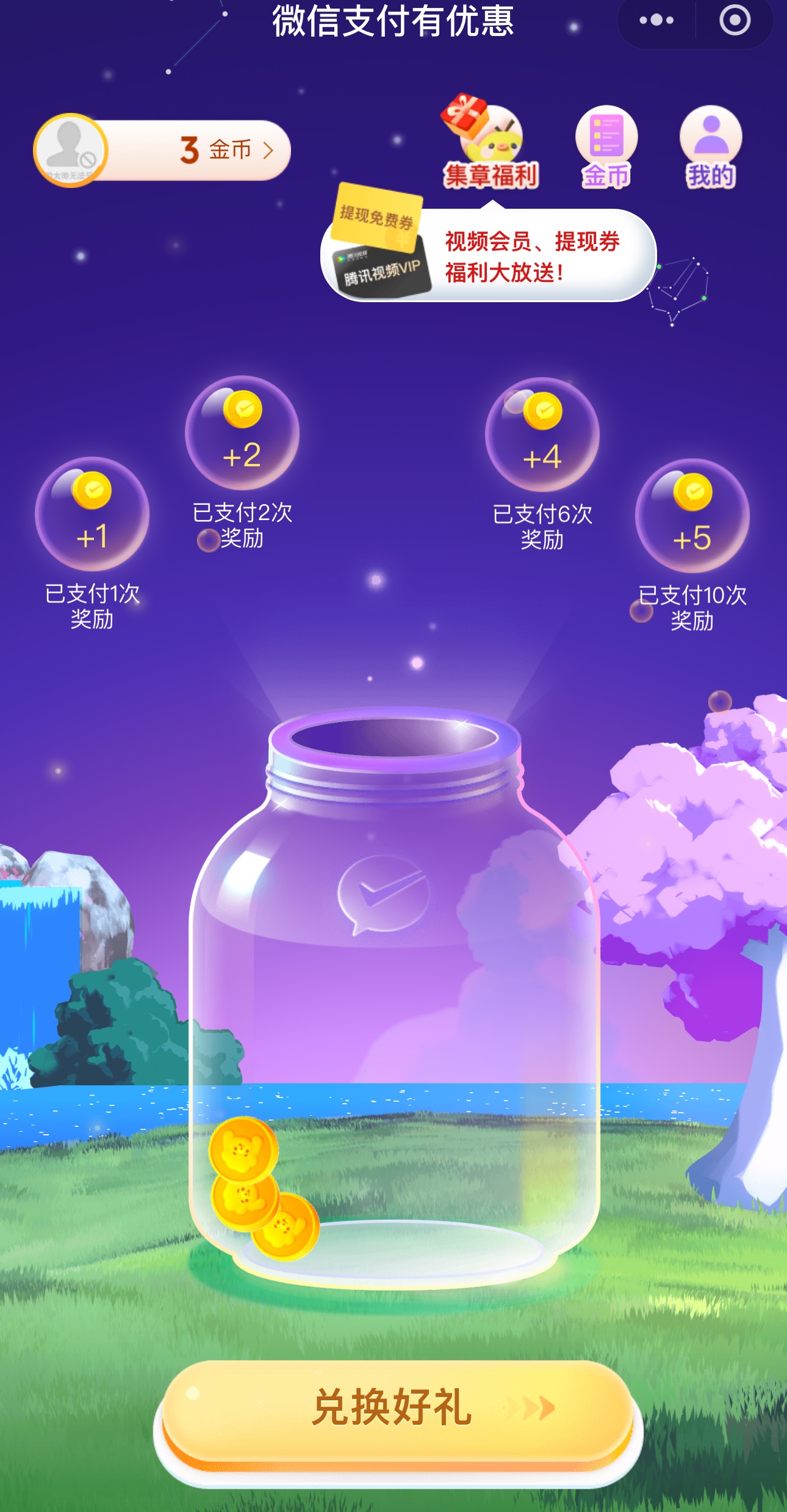The width and height of the screenshot is (787, 1512).
Task: Open the mini program more options menu
Action: coord(656,21)
